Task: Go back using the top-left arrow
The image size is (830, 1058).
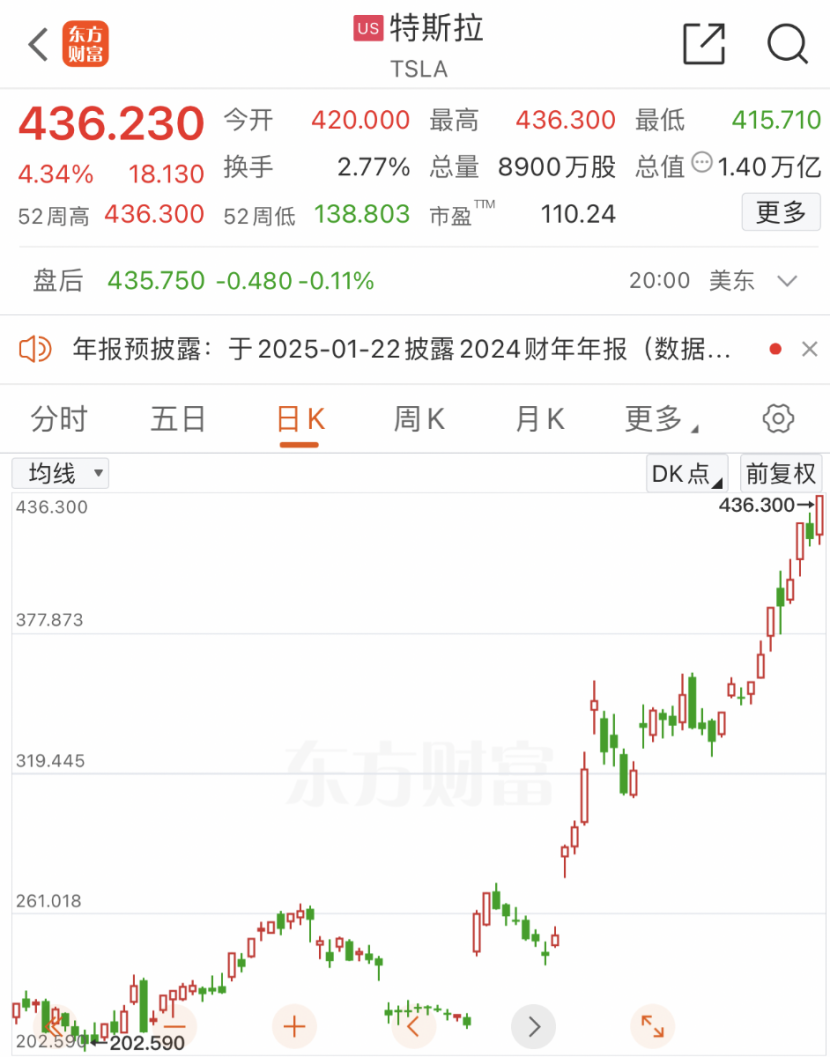Action: click(x=38, y=44)
